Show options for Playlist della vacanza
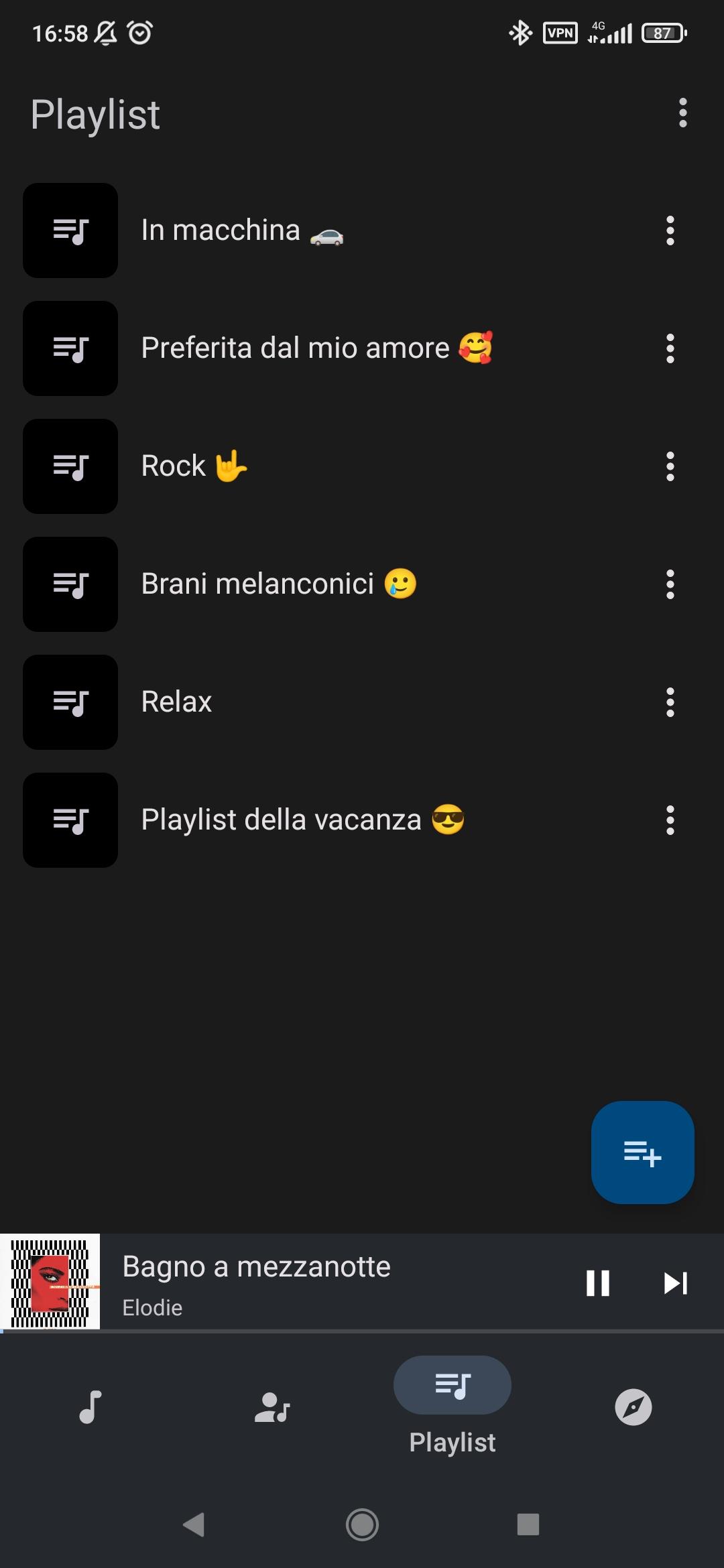Viewport: 724px width, 1568px height. (x=670, y=820)
